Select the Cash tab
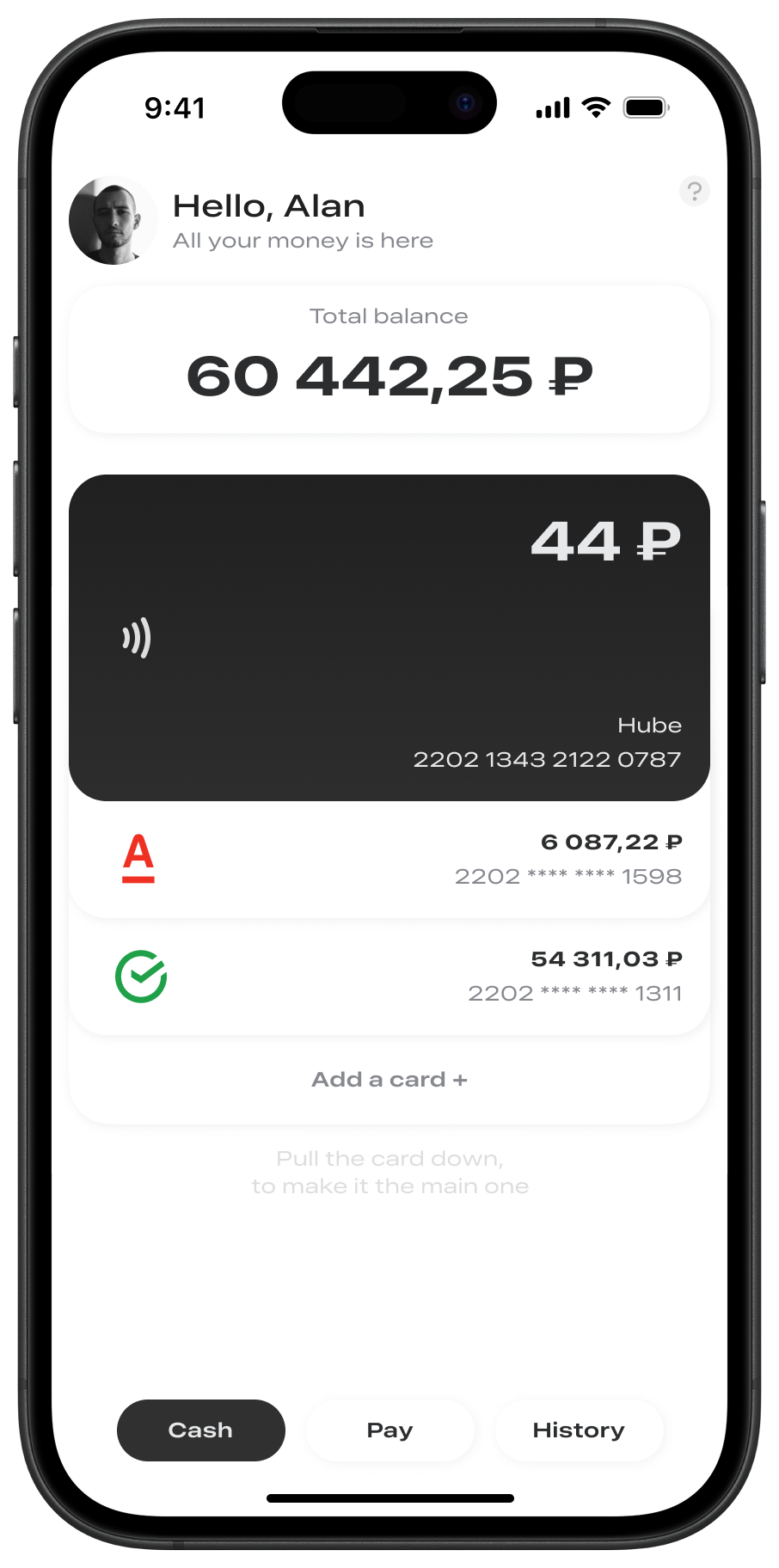 (x=200, y=1430)
